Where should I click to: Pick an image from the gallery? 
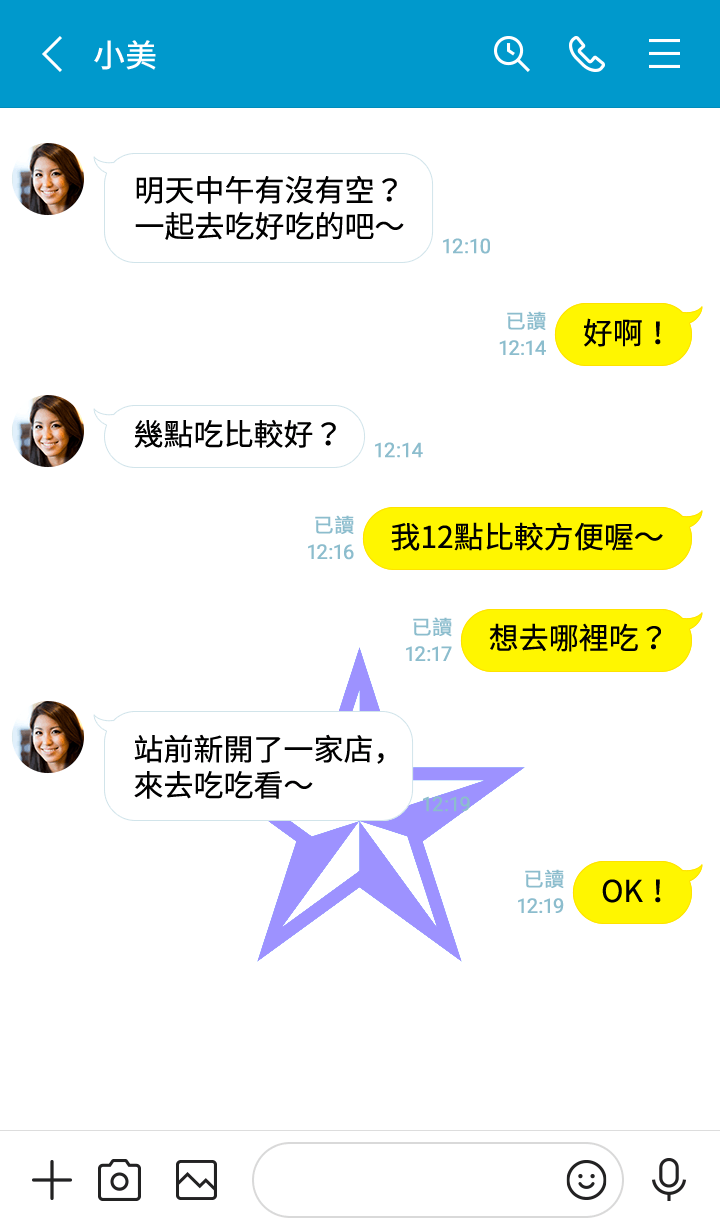[196, 1181]
